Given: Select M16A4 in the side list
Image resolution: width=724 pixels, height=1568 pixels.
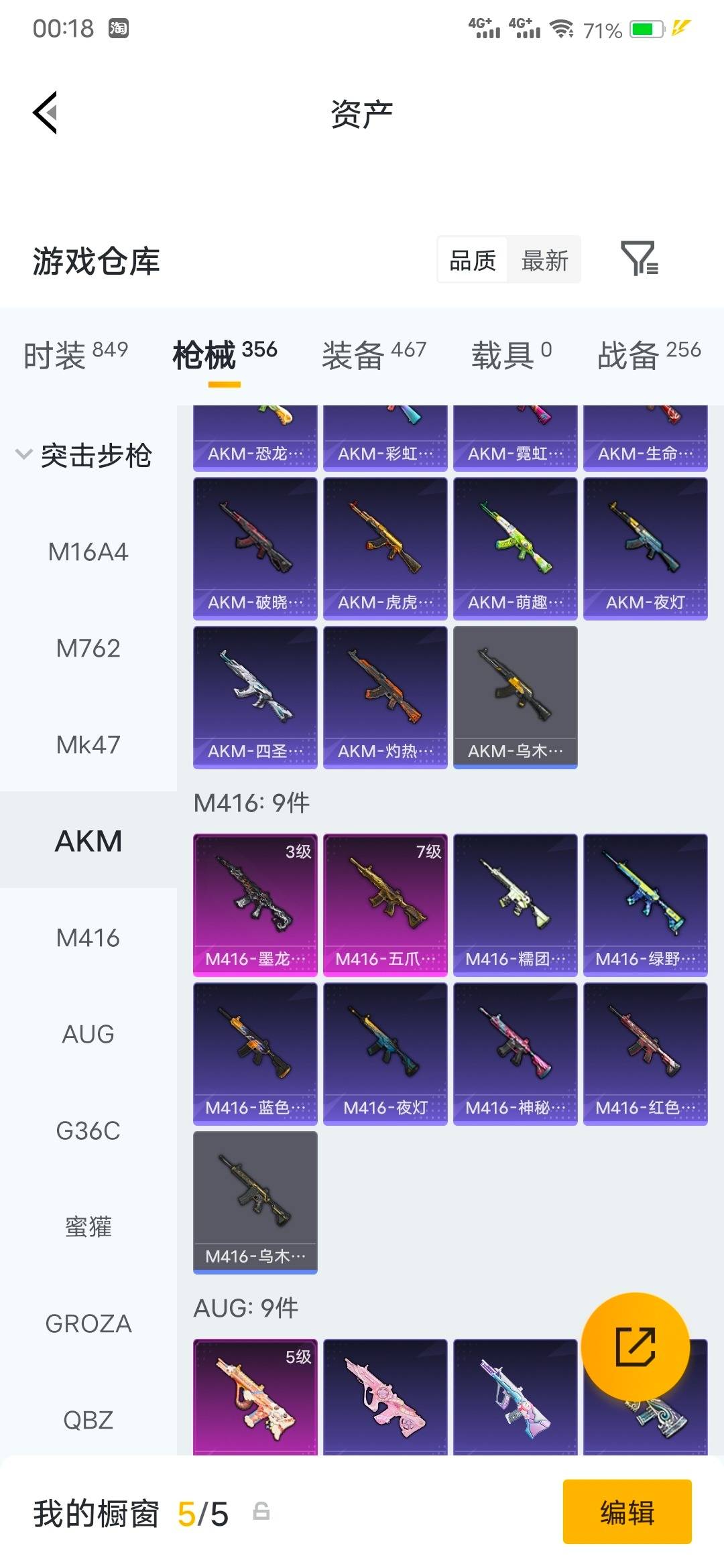Looking at the screenshot, I should [x=88, y=552].
